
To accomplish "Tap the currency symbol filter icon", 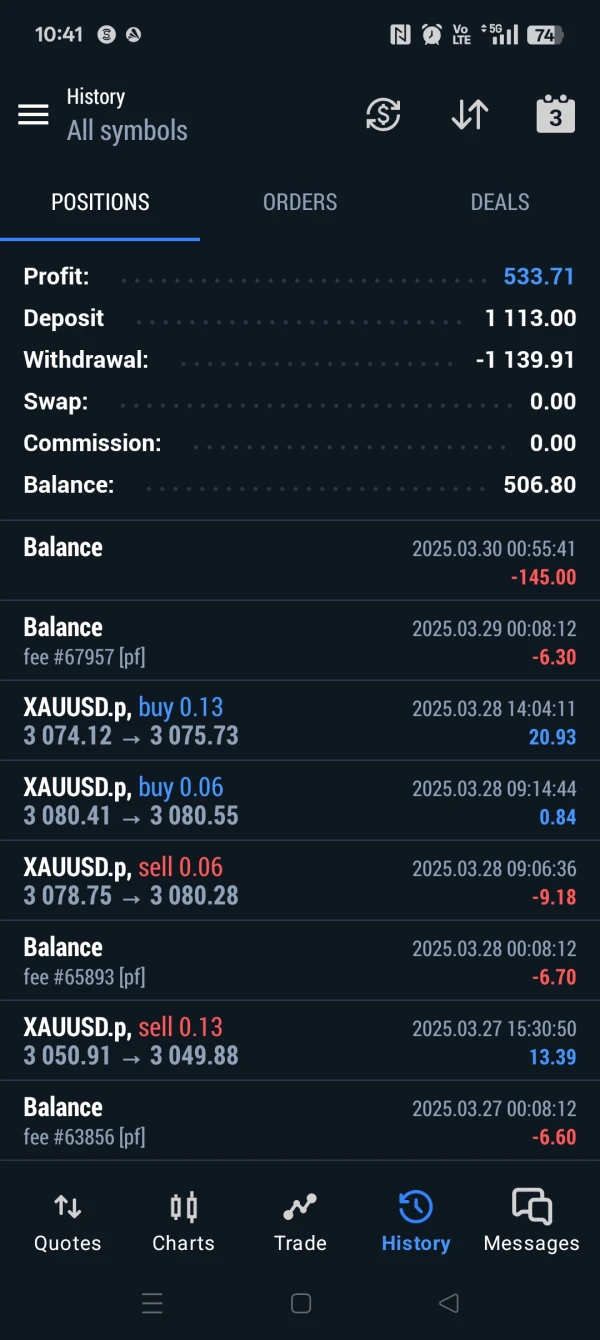I will tap(383, 115).
